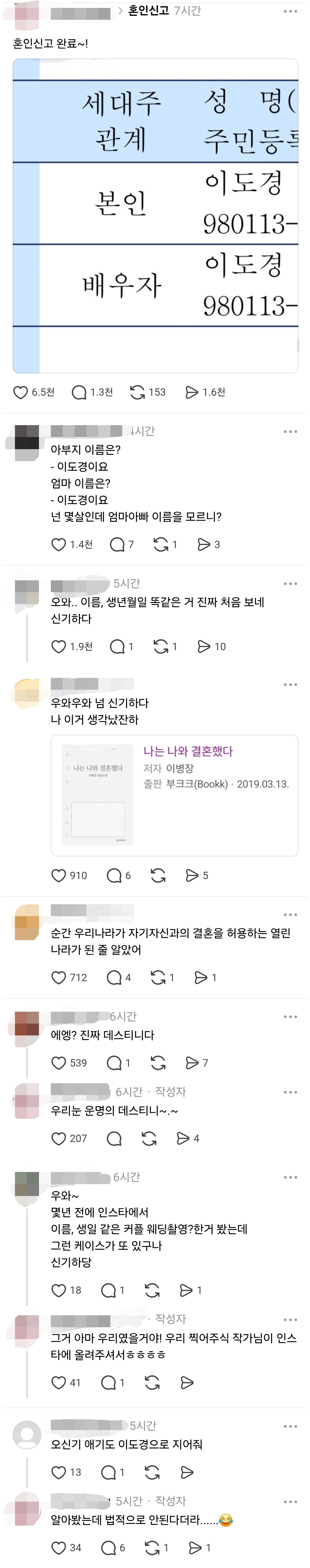The image size is (310, 1568).
Task: Open overflow menu on the 혼인신고 완료 post
Action: pos(290,11)
